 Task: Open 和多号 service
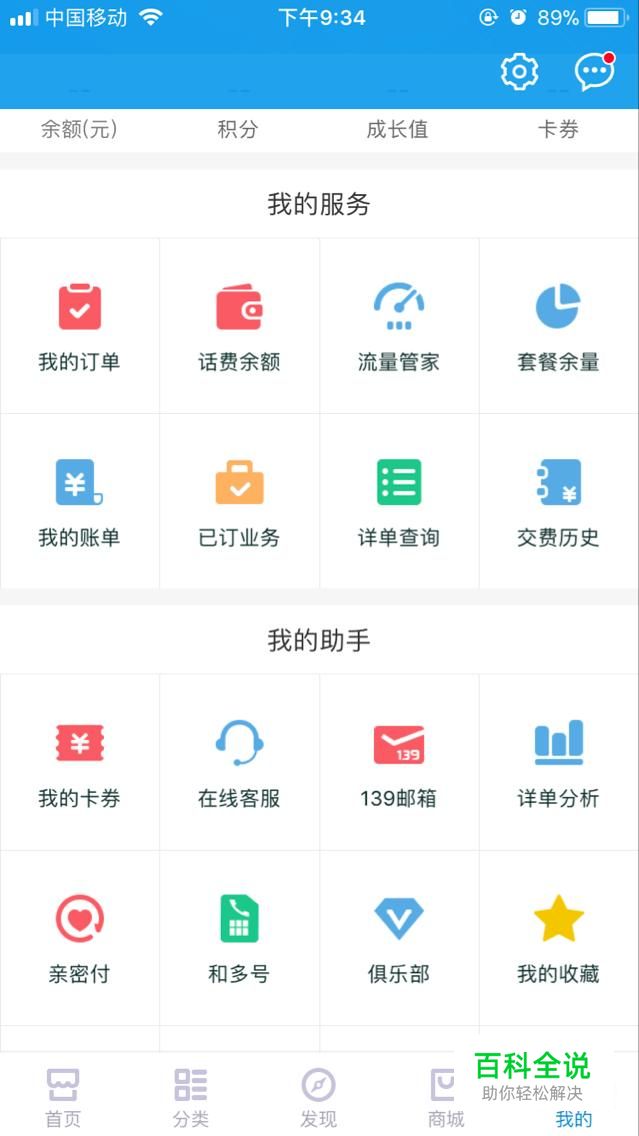click(239, 937)
